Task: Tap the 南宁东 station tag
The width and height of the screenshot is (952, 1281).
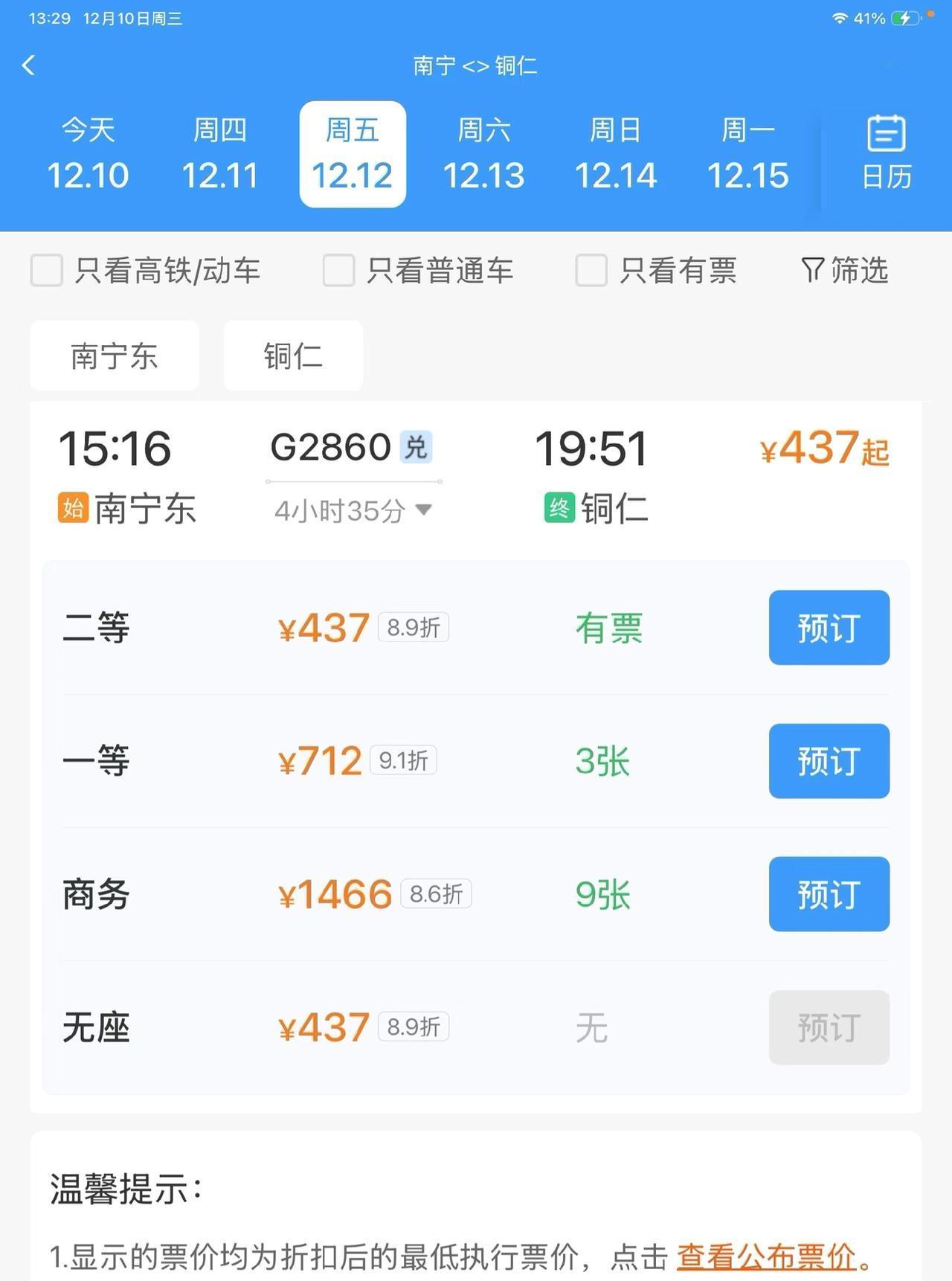Action: coord(114,356)
